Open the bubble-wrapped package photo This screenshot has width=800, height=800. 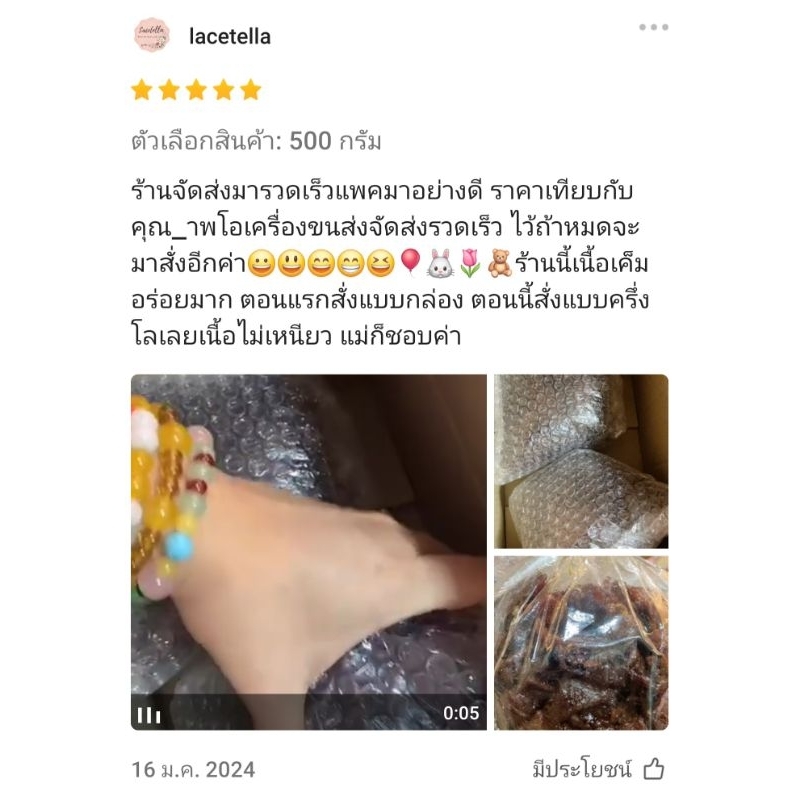(x=581, y=461)
